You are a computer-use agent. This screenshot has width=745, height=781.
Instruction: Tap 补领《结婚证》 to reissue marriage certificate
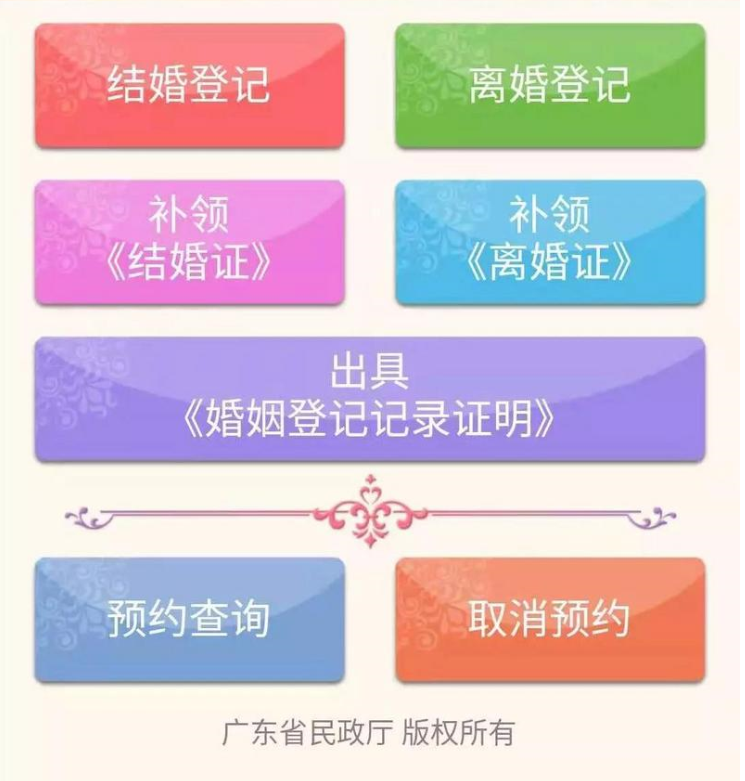pyautogui.click(x=189, y=241)
